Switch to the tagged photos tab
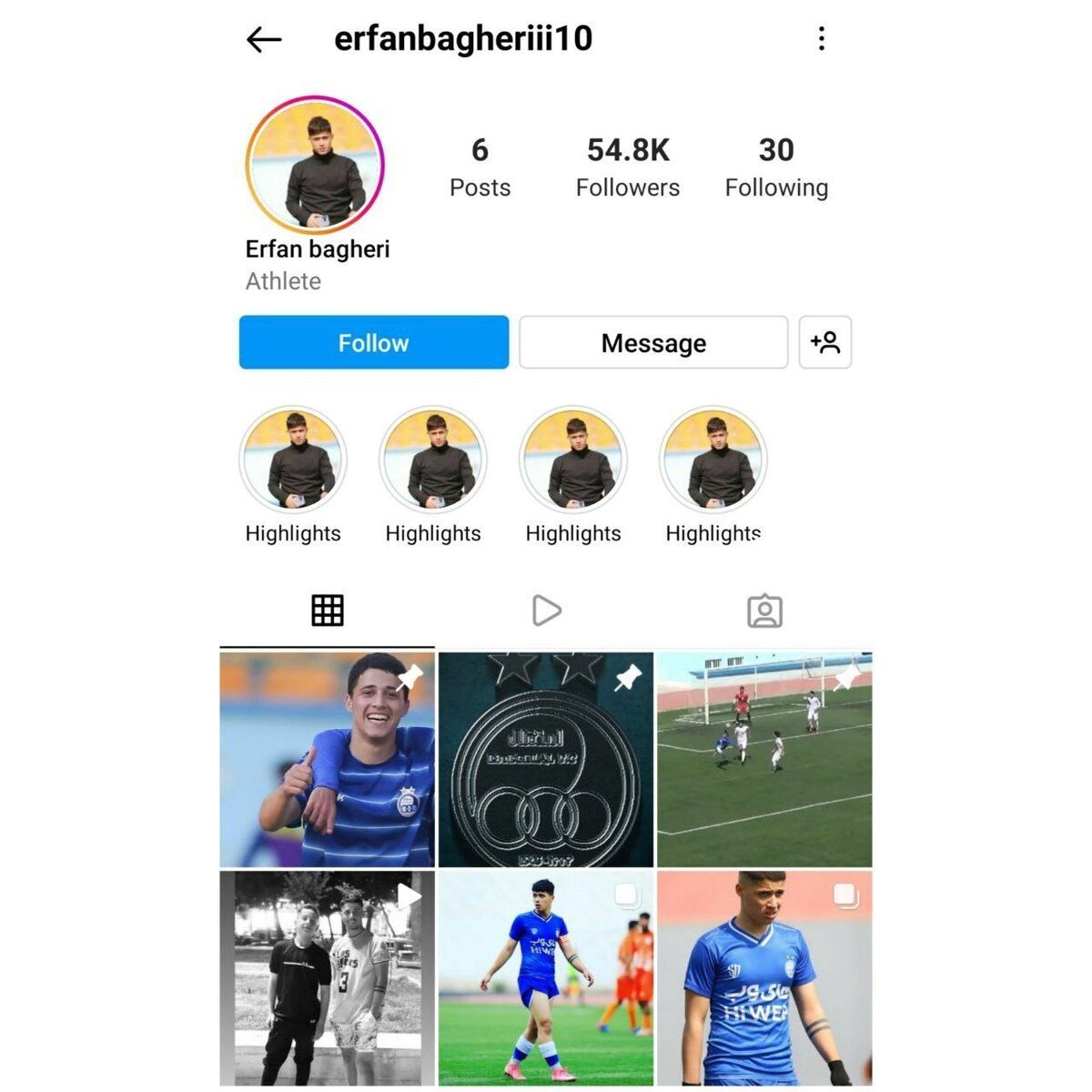This screenshot has height=1092, width=1092. (764, 611)
